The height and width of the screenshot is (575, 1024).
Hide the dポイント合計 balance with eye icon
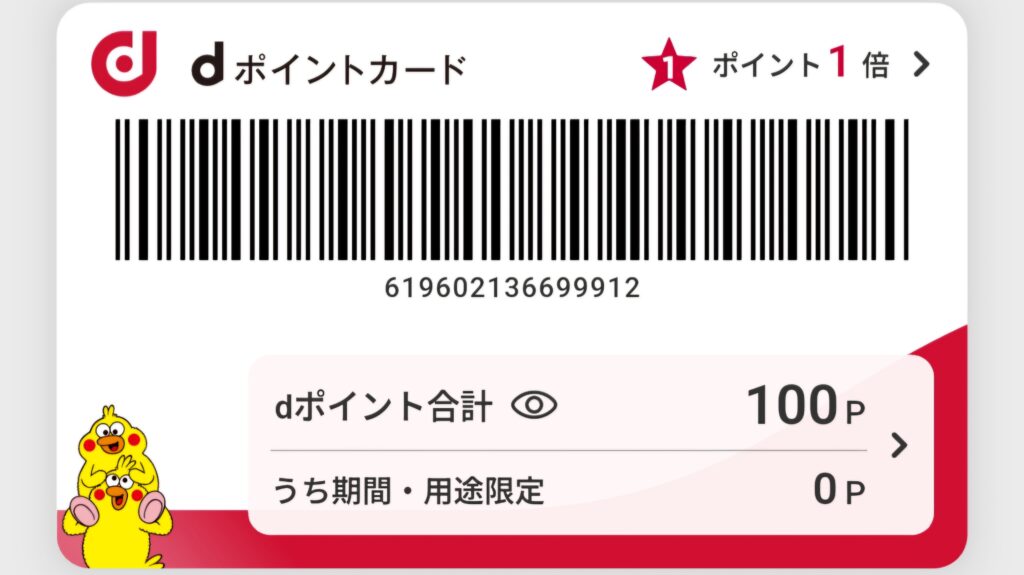(x=534, y=405)
